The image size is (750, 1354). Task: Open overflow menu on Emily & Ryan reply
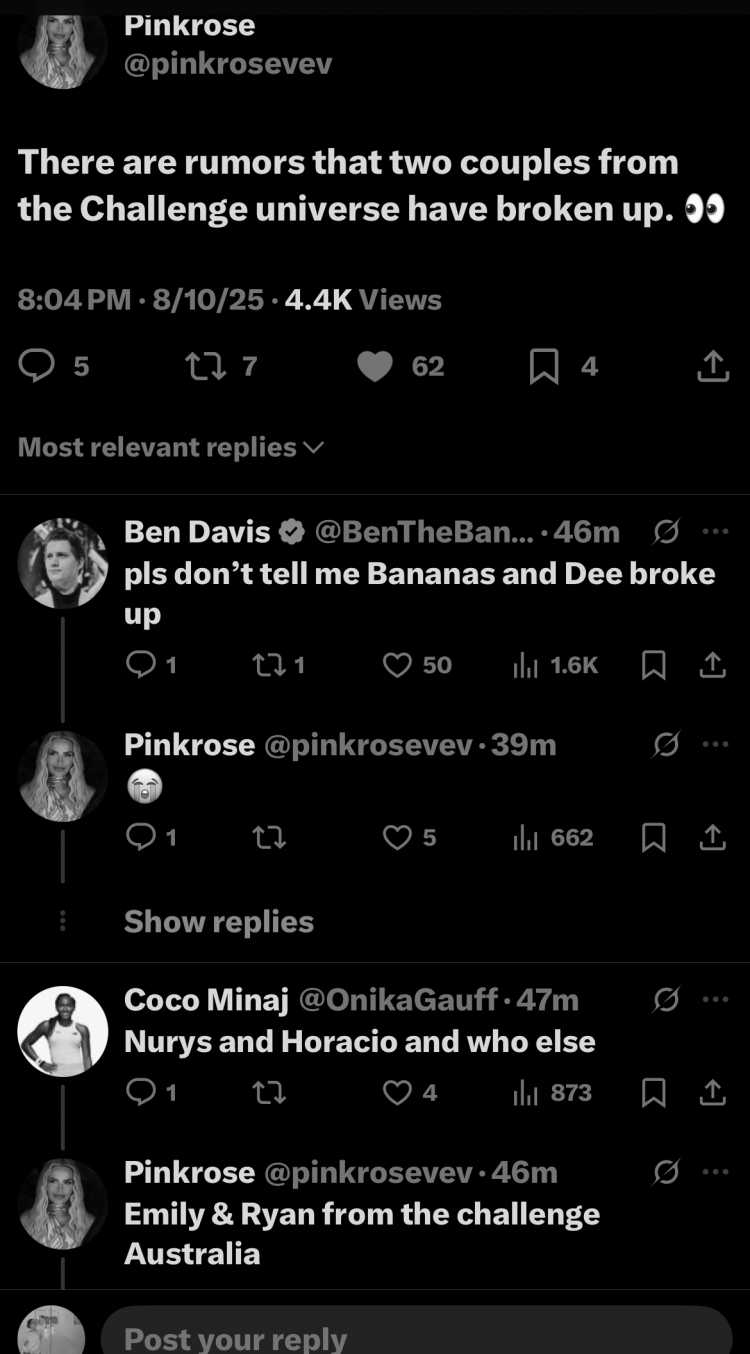tap(715, 1172)
